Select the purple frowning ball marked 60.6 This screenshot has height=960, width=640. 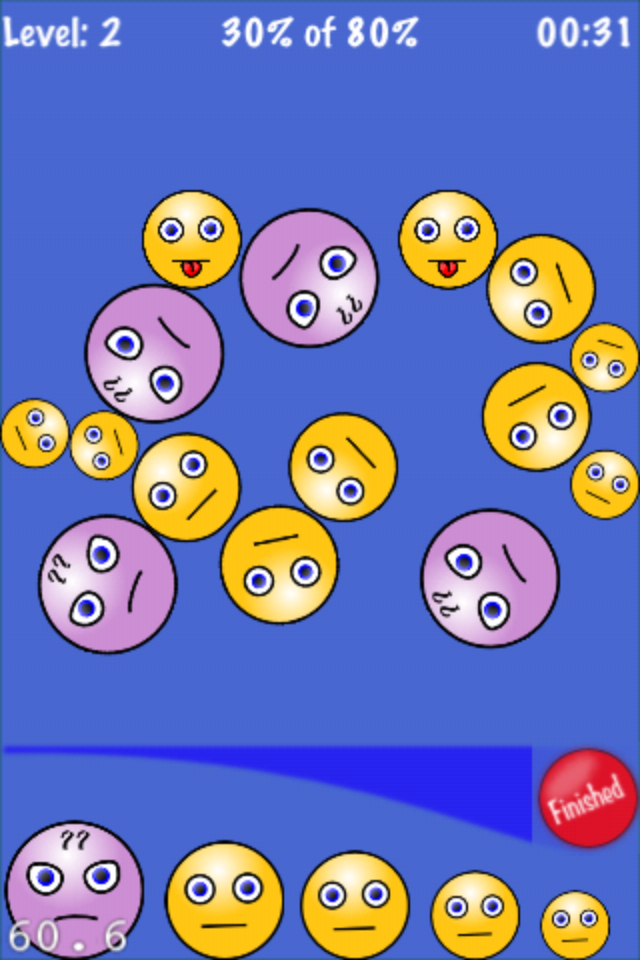pos(74,889)
